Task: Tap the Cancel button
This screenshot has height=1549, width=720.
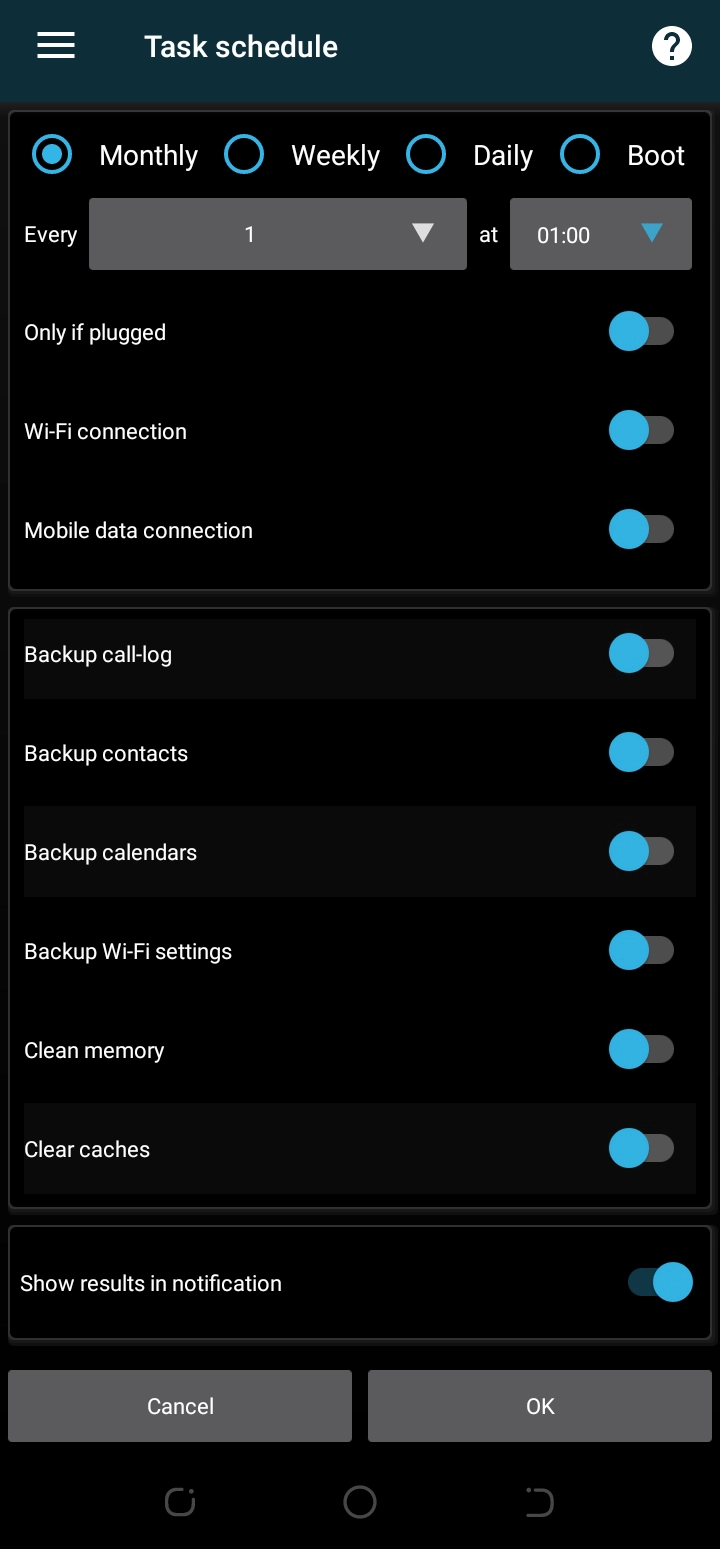Action: coord(180,1406)
